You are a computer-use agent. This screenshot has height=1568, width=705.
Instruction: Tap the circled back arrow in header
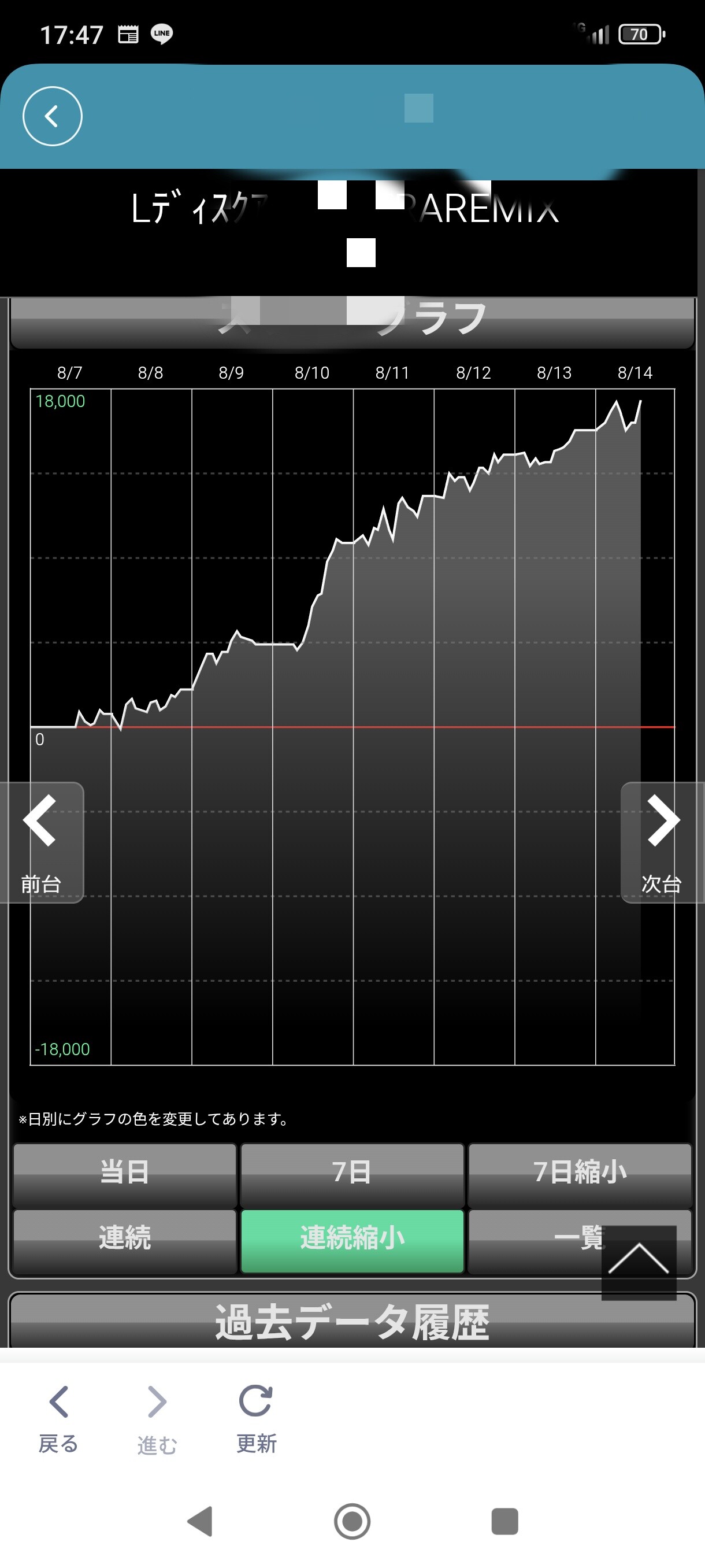click(53, 116)
